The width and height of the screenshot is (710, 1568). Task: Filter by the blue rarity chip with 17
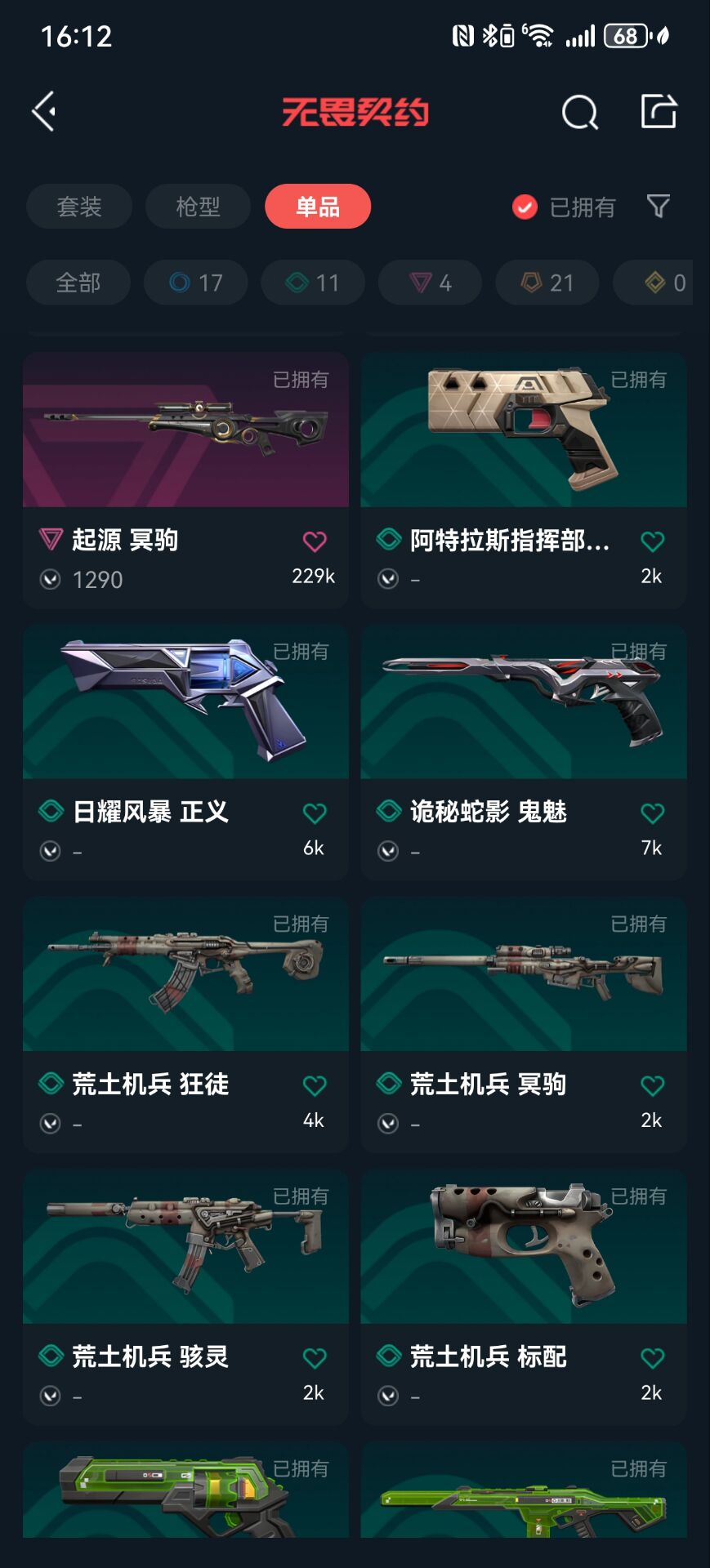(x=196, y=283)
